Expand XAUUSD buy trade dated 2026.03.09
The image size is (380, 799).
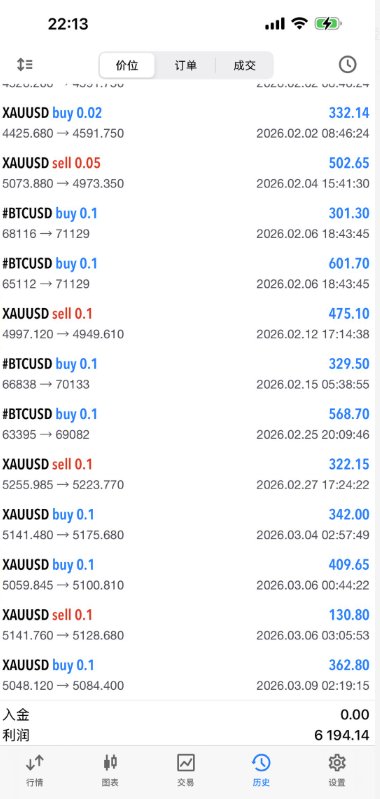point(186,675)
